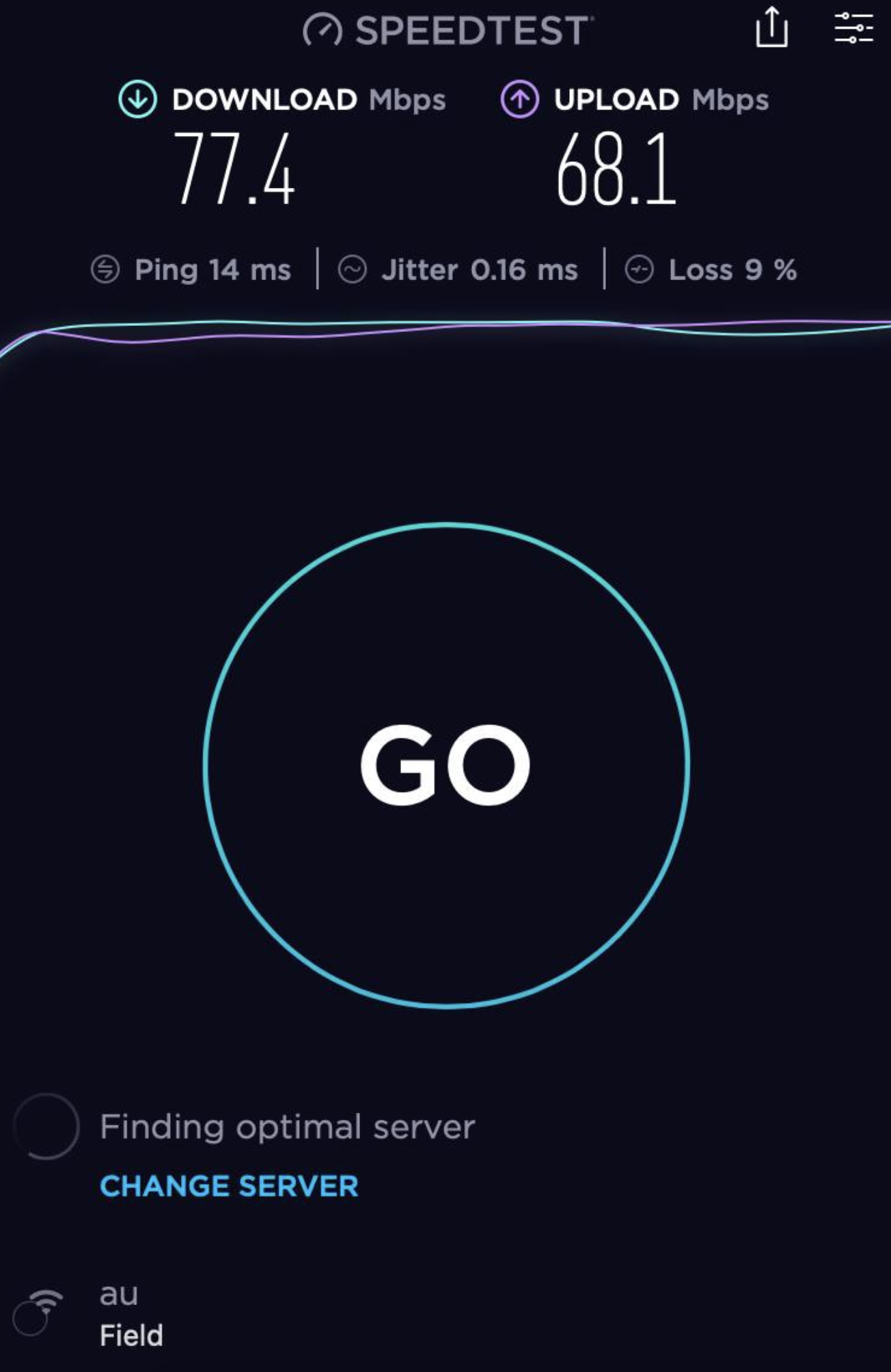Select the upload arrow icon
Viewport: 891px width, 1372px height.
(x=521, y=100)
